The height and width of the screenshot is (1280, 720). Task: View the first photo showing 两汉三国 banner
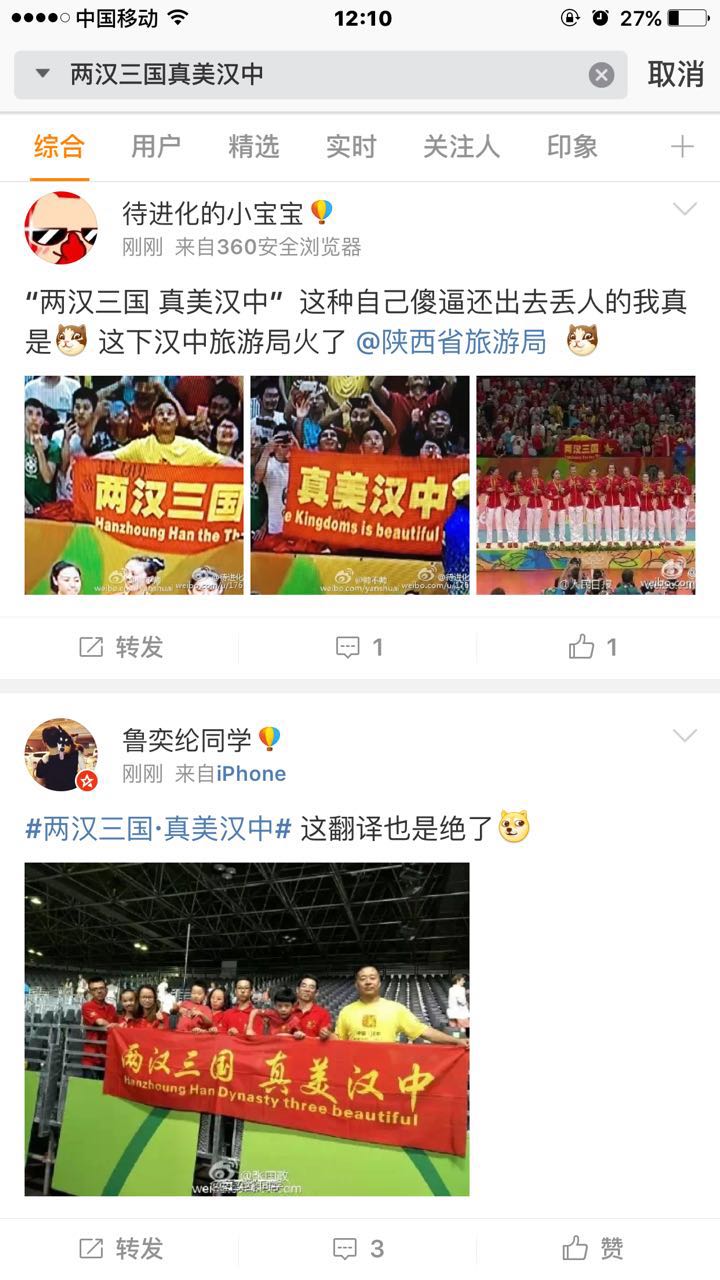pos(134,485)
